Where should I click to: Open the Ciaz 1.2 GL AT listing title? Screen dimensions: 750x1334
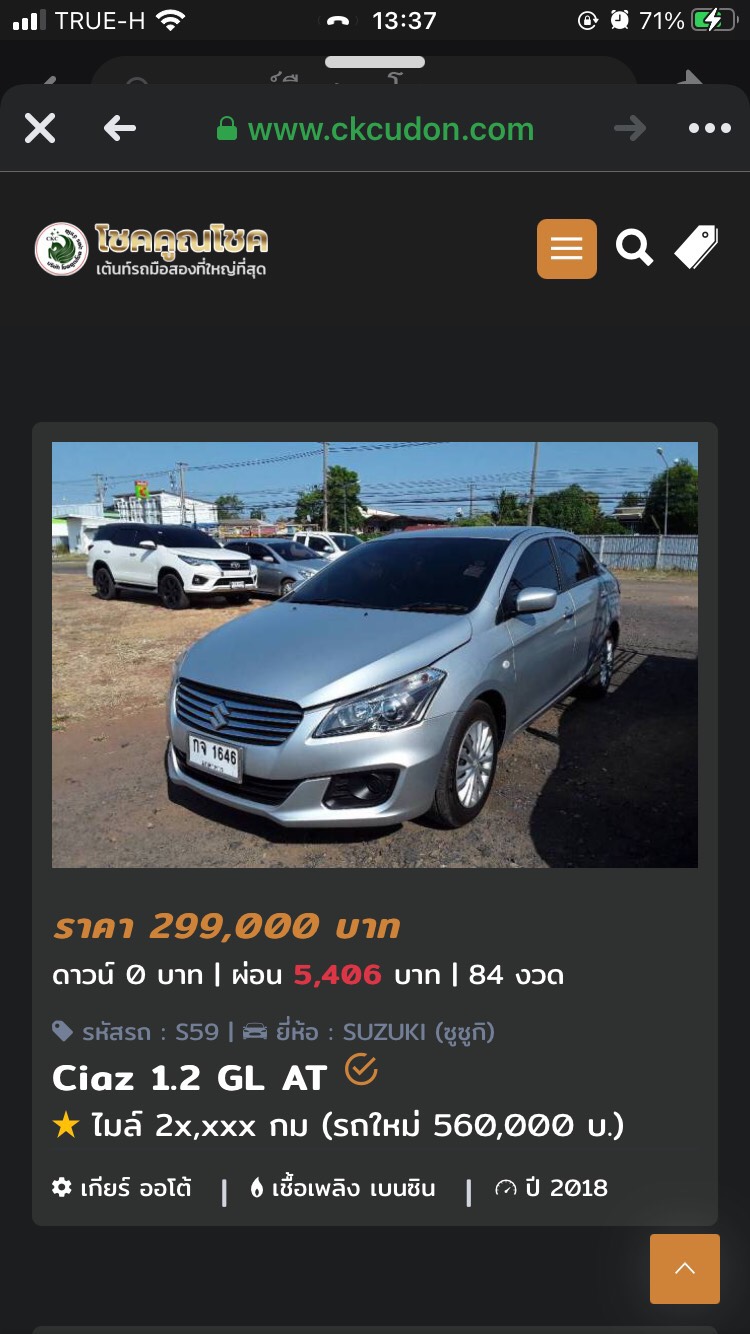[189, 1077]
